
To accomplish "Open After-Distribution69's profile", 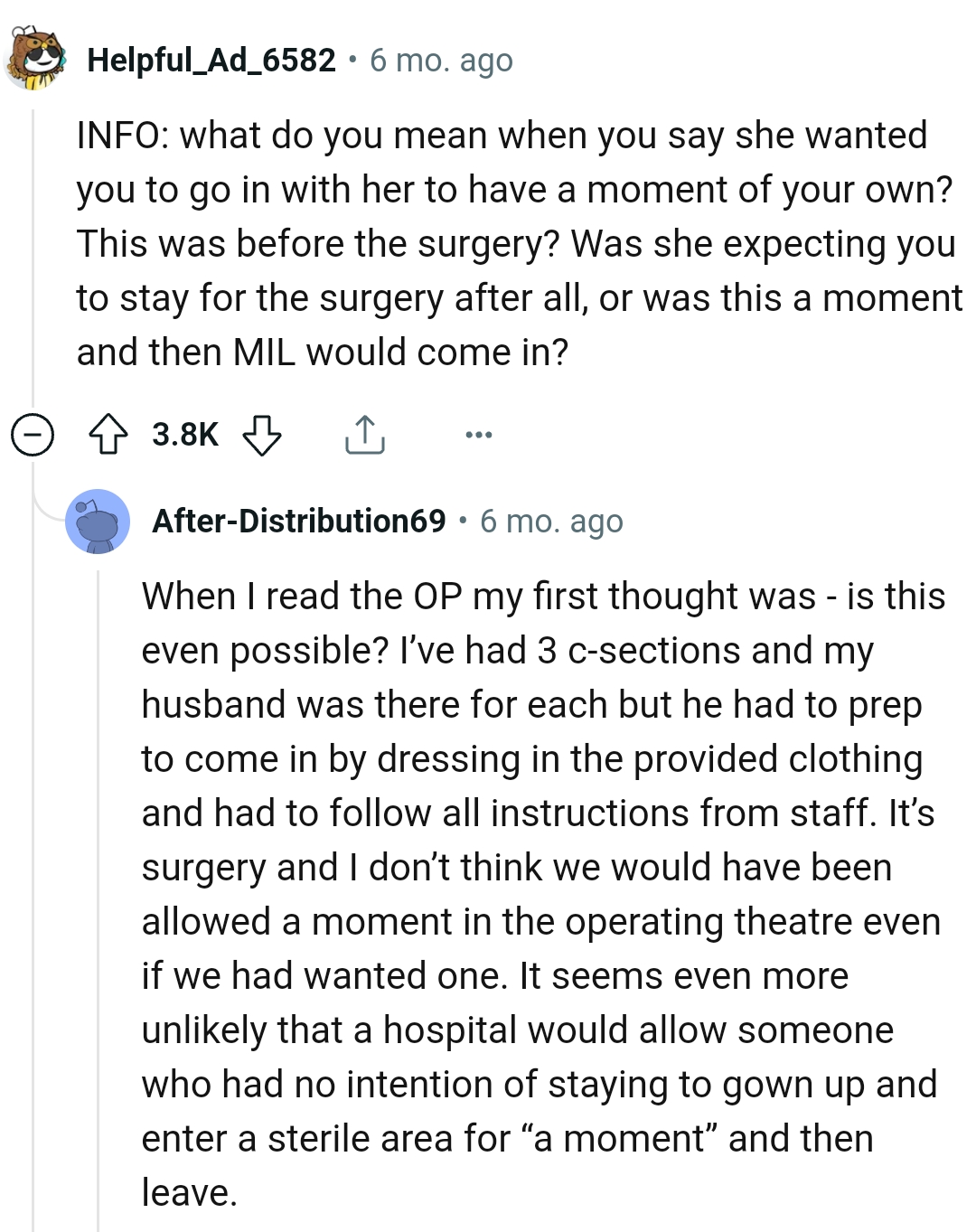I will [298, 522].
